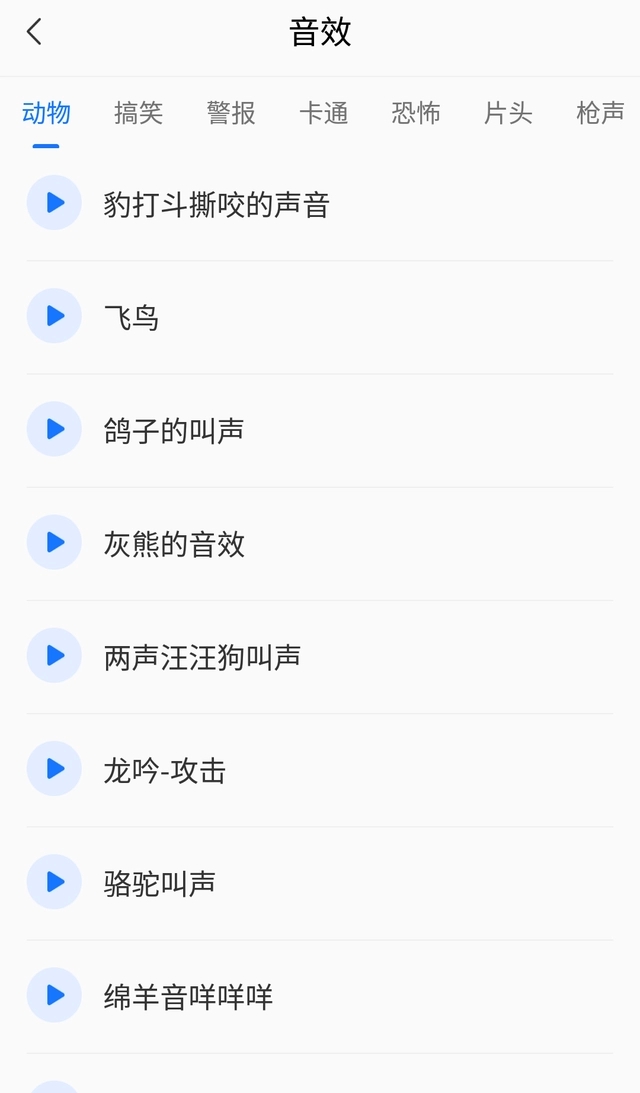Play the 飞鸟 sound effect
Viewport: 640px width, 1093px height.
pos(54,316)
